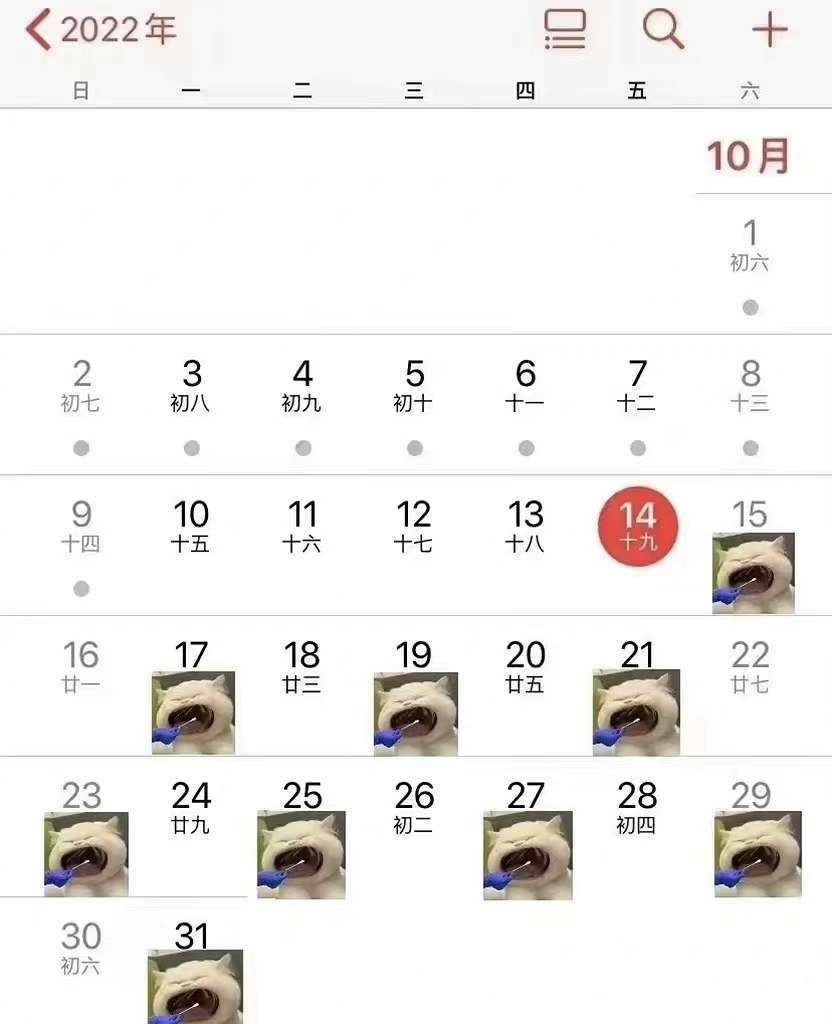Select October 20
The image size is (832, 1024).
click(x=525, y=667)
